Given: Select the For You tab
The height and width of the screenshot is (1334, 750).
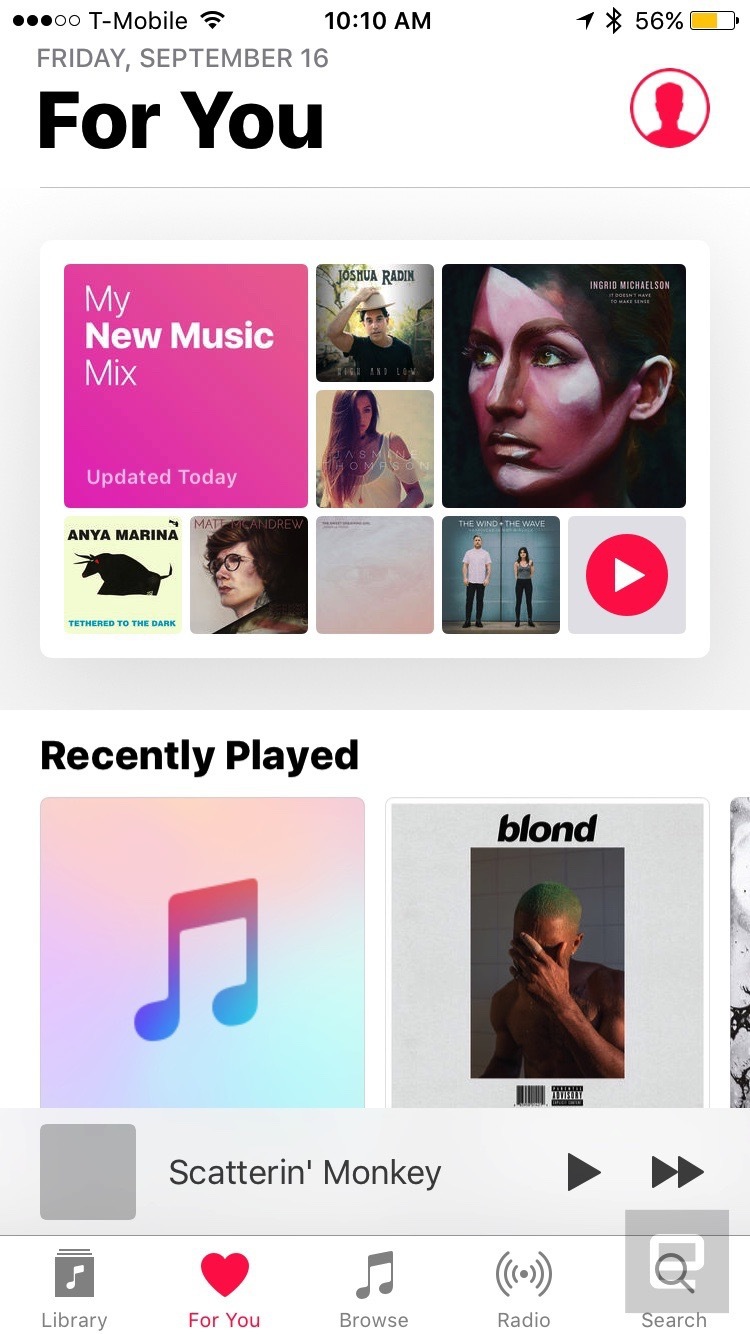Looking at the screenshot, I should (224, 1290).
